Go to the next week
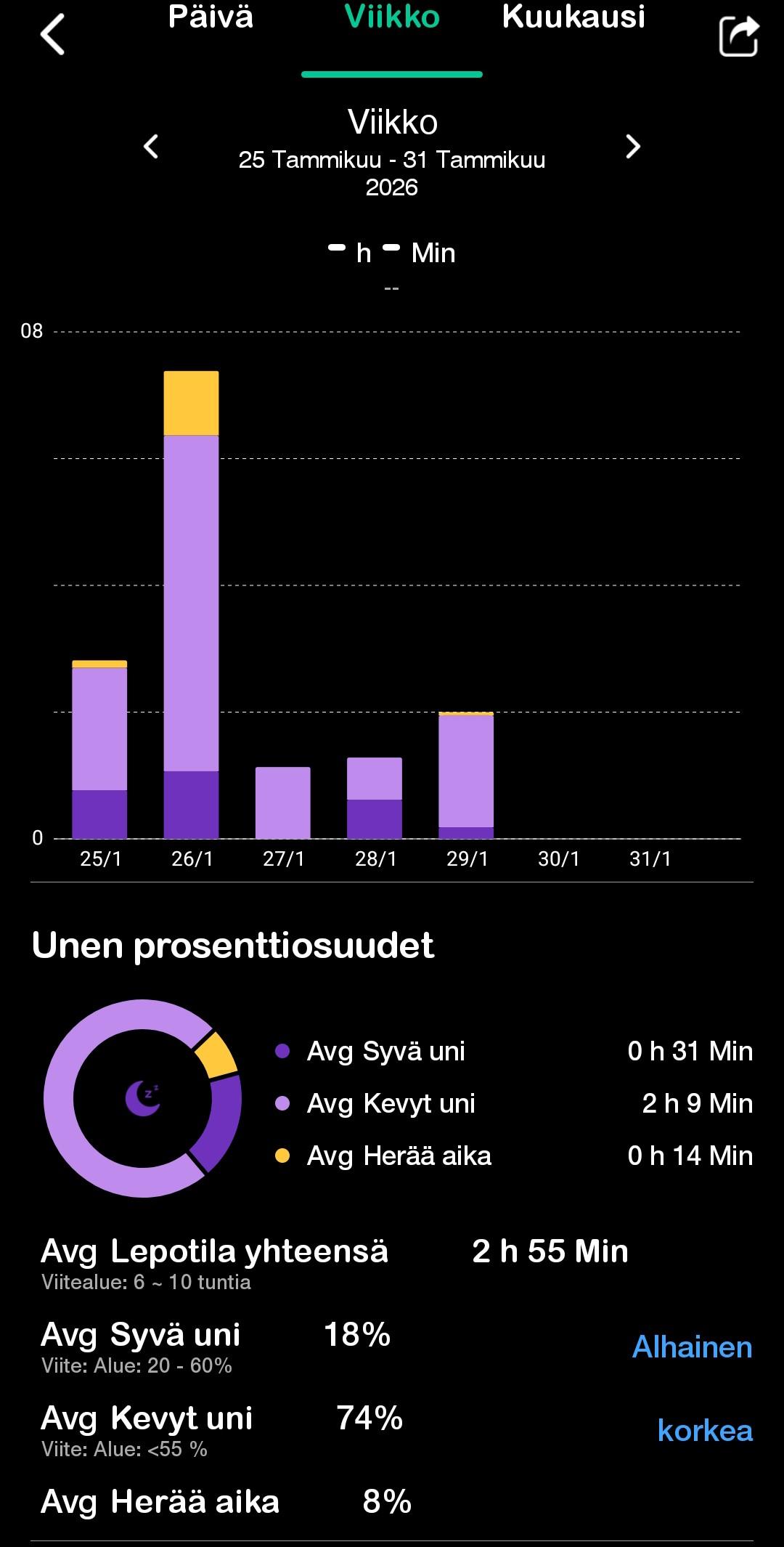This screenshot has height=1547, width=784. 633,147
